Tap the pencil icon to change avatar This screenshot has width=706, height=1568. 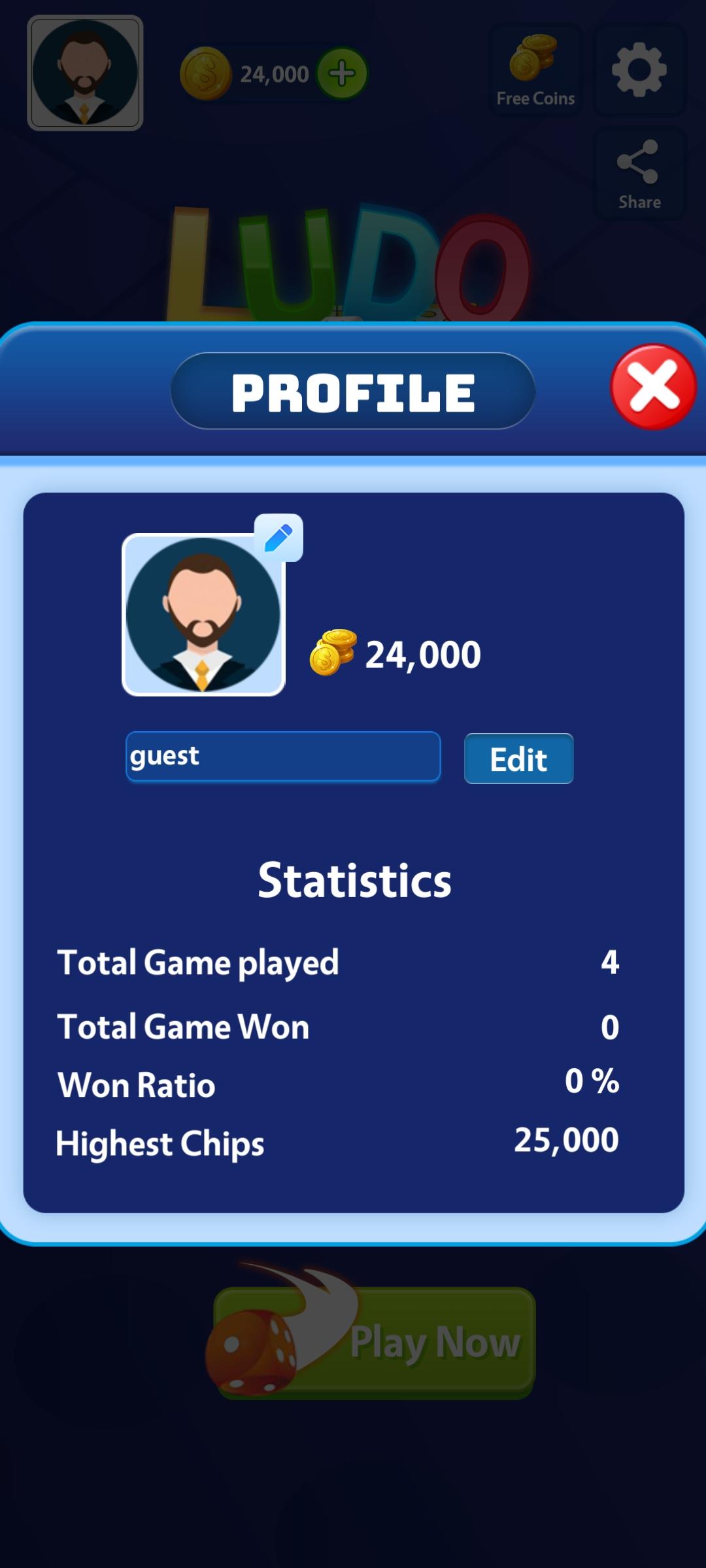[278, 538]
